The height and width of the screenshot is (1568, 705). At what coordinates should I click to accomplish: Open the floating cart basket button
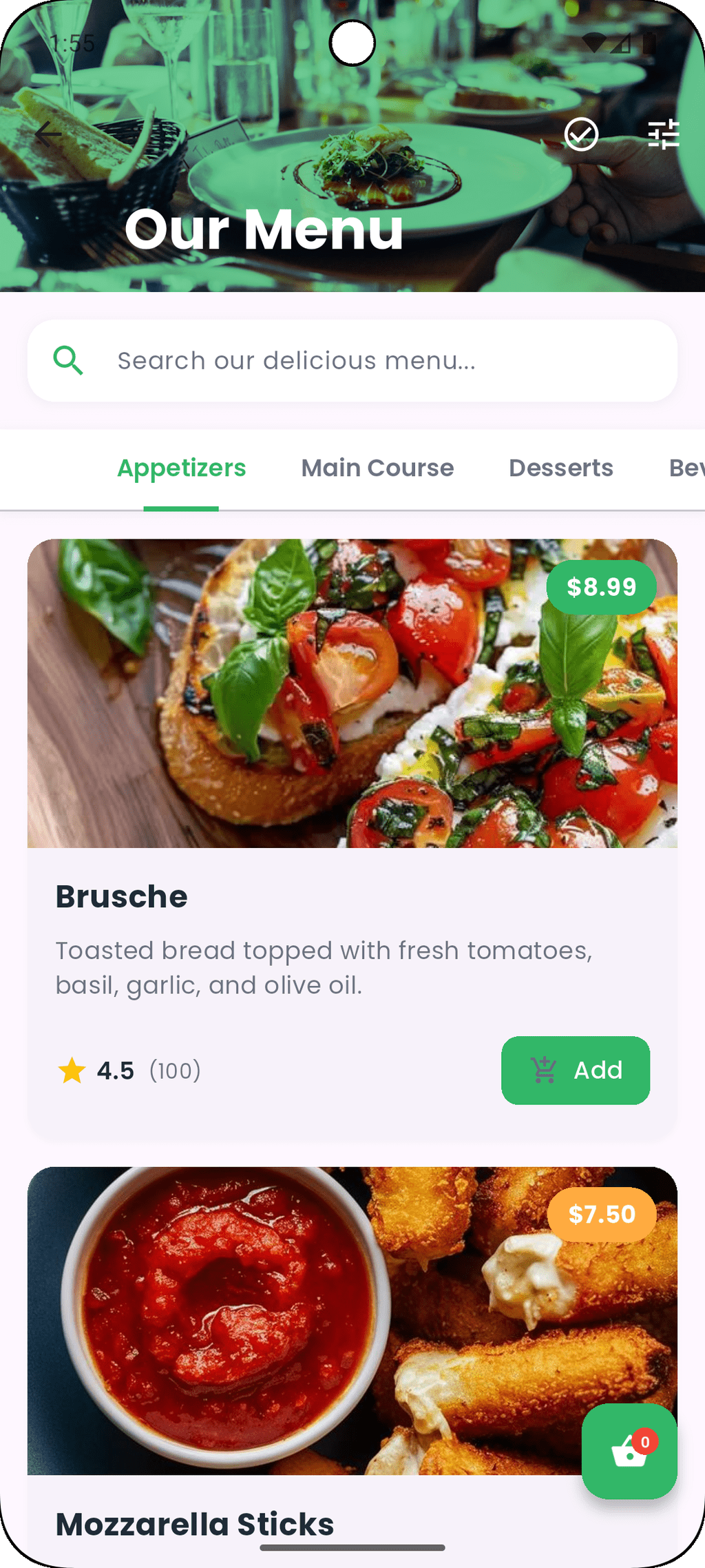(x=629, y=1451)
